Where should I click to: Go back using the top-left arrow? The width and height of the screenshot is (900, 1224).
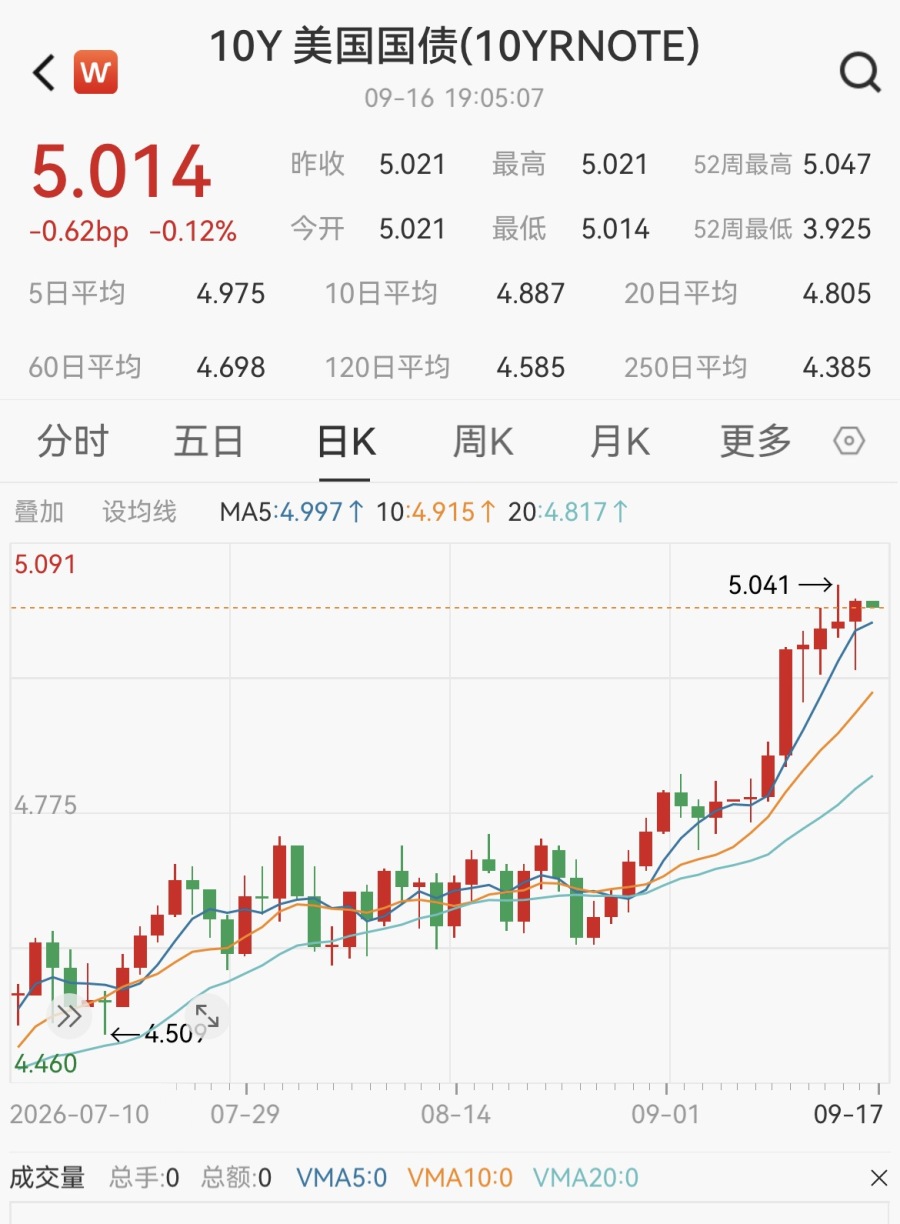pyautogui.click(x=44, y=73)
